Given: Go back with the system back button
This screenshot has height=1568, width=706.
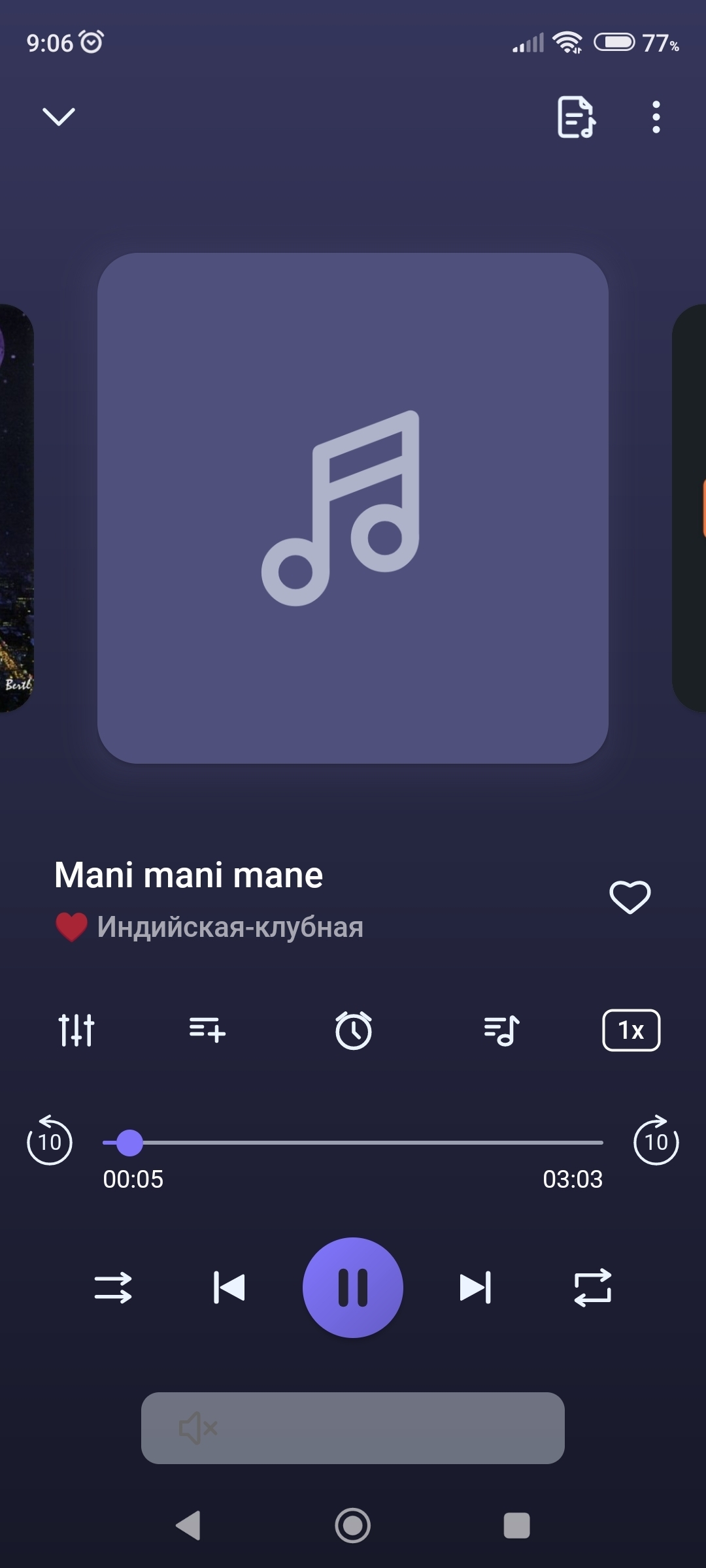Looking at the screenshot, I should tap(188, 1526).
